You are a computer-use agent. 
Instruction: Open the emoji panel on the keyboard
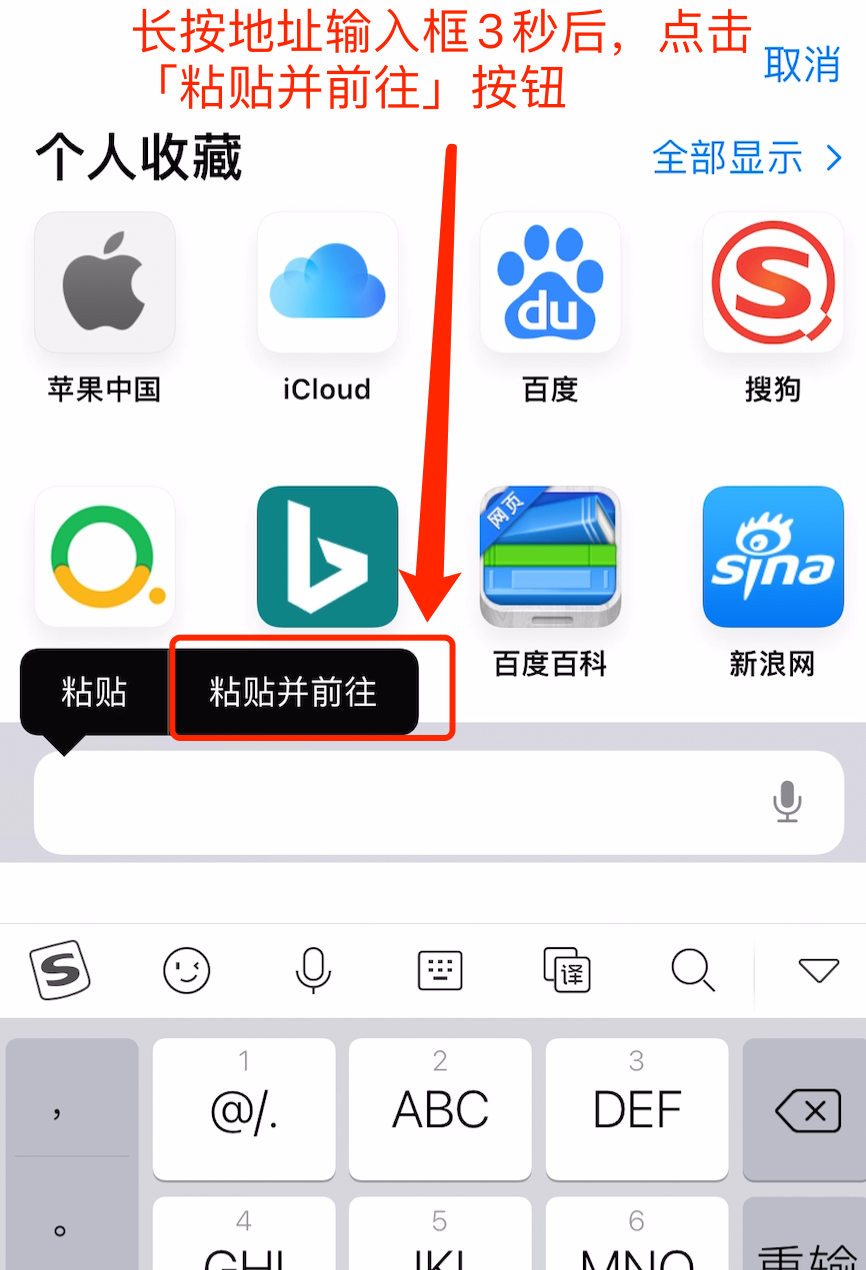pos(187,970)
